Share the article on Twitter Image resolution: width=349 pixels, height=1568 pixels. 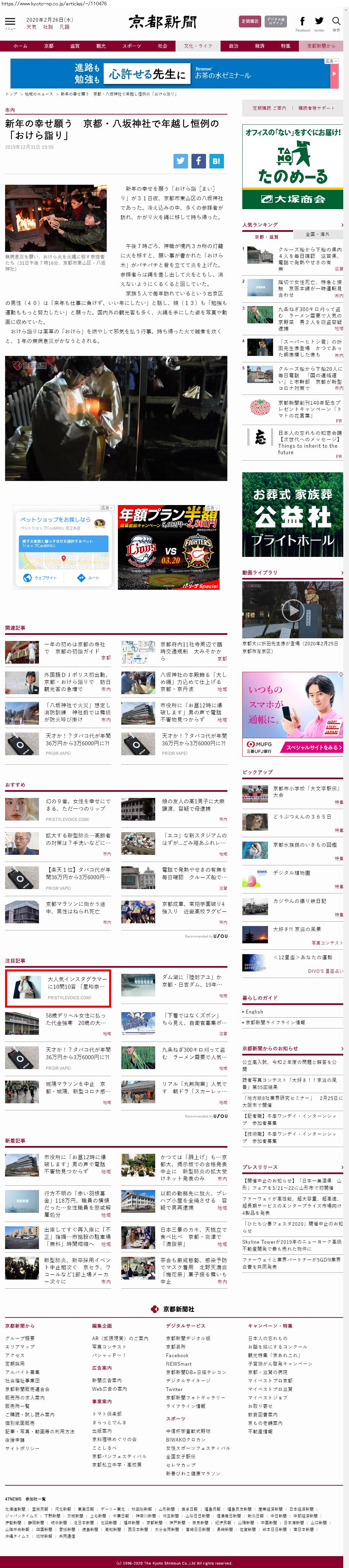[181, 161]
